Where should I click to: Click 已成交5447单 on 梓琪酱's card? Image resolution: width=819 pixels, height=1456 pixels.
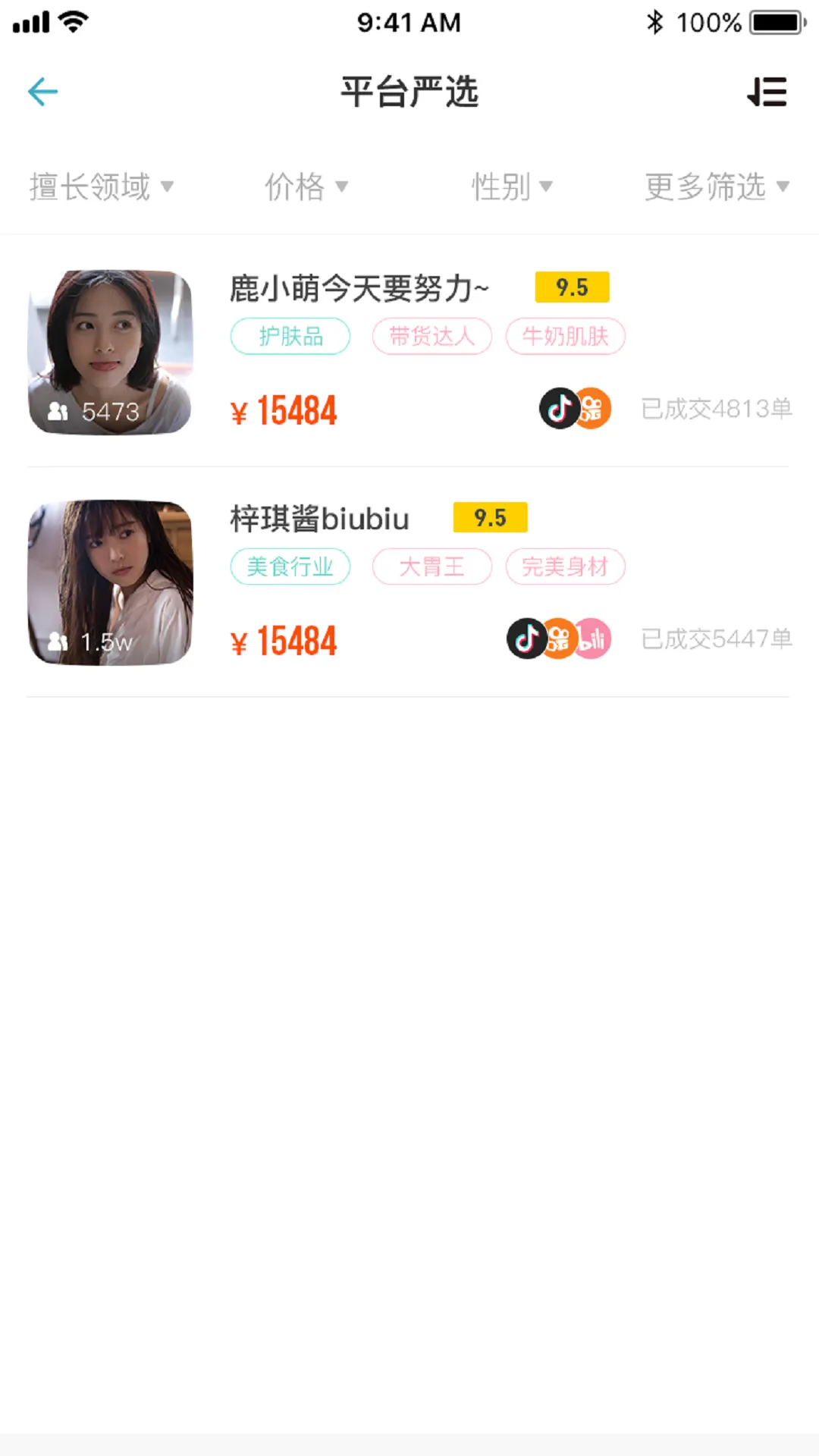coord(717,639)
